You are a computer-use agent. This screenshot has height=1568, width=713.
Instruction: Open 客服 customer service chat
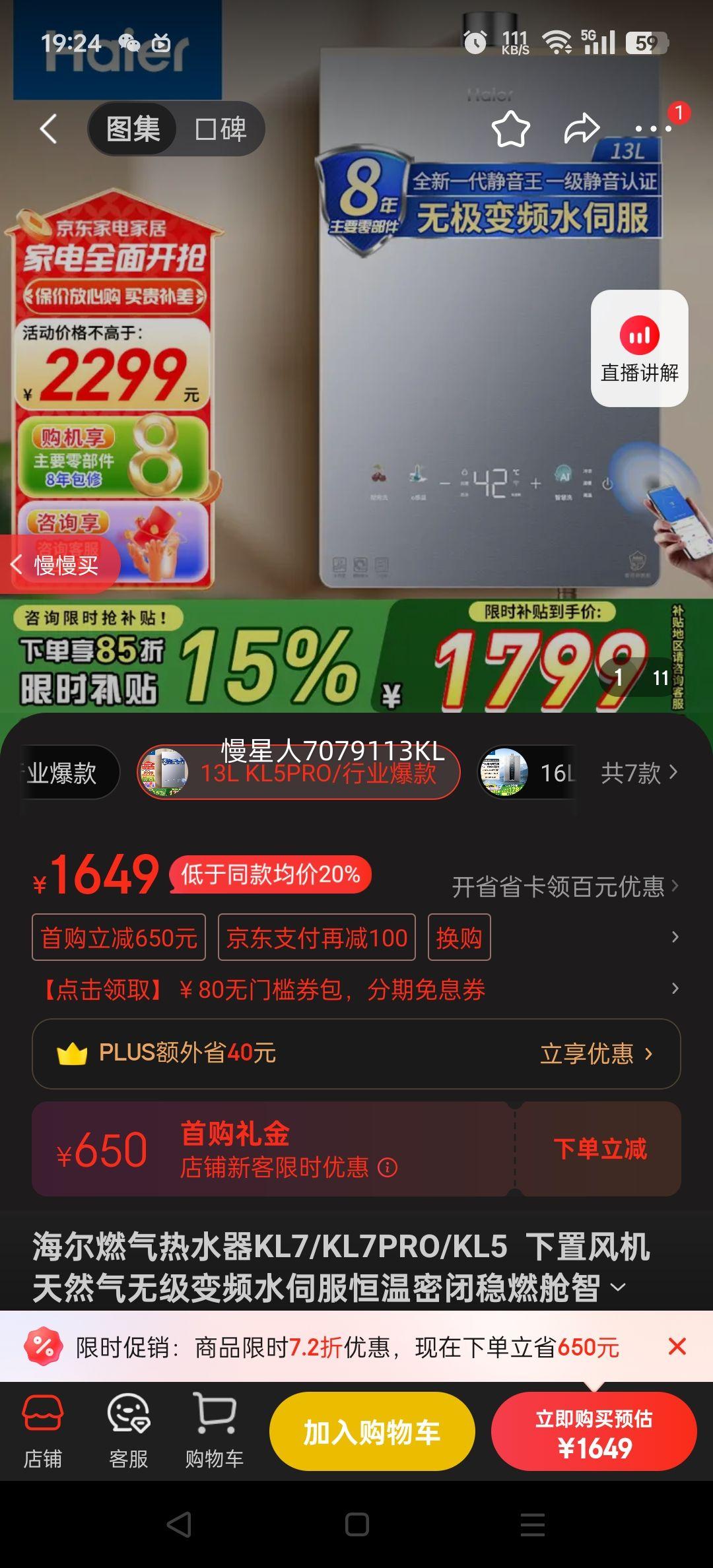pyautogui.click(x=127, y=1428)
